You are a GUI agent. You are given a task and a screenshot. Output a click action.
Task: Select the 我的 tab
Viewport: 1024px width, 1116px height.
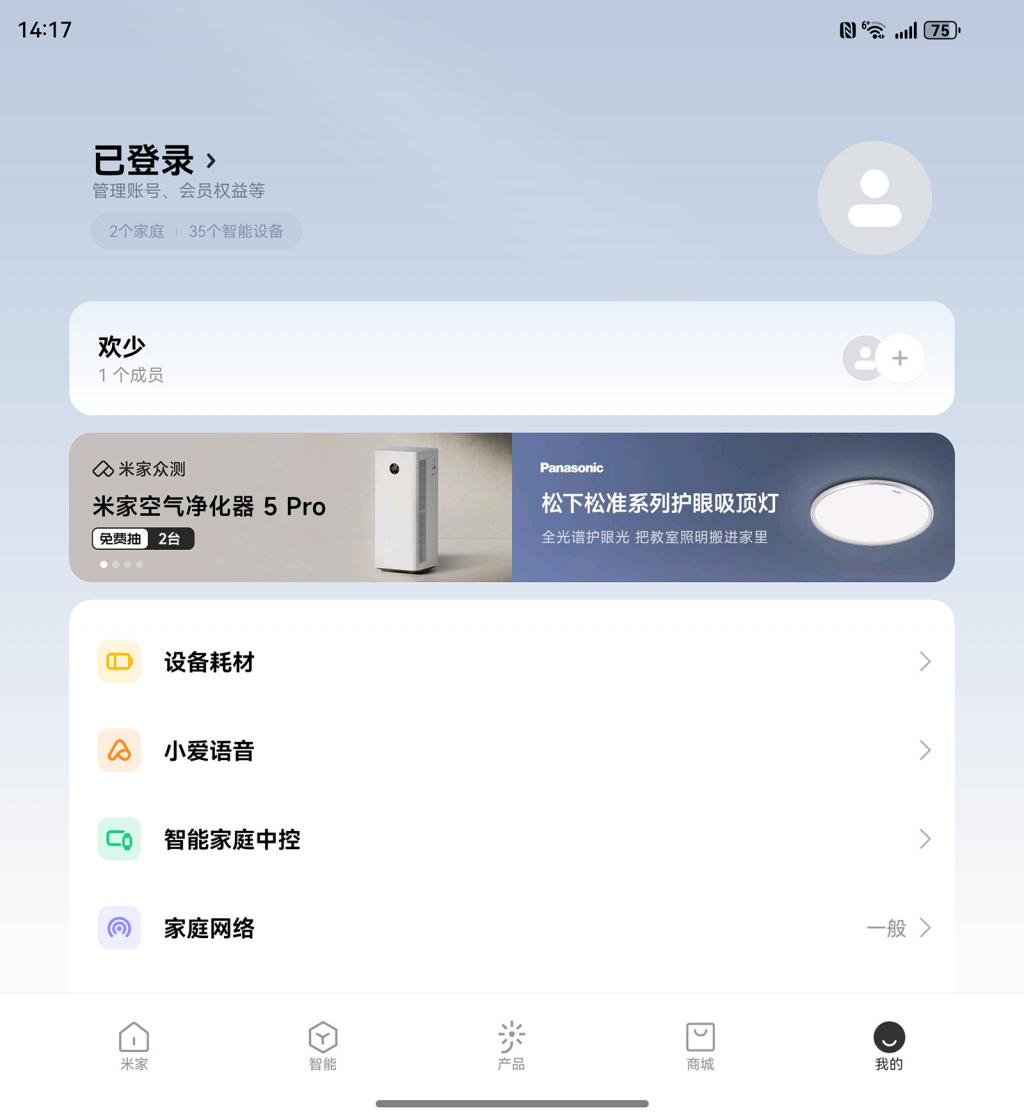click(x=888, y=1046)
